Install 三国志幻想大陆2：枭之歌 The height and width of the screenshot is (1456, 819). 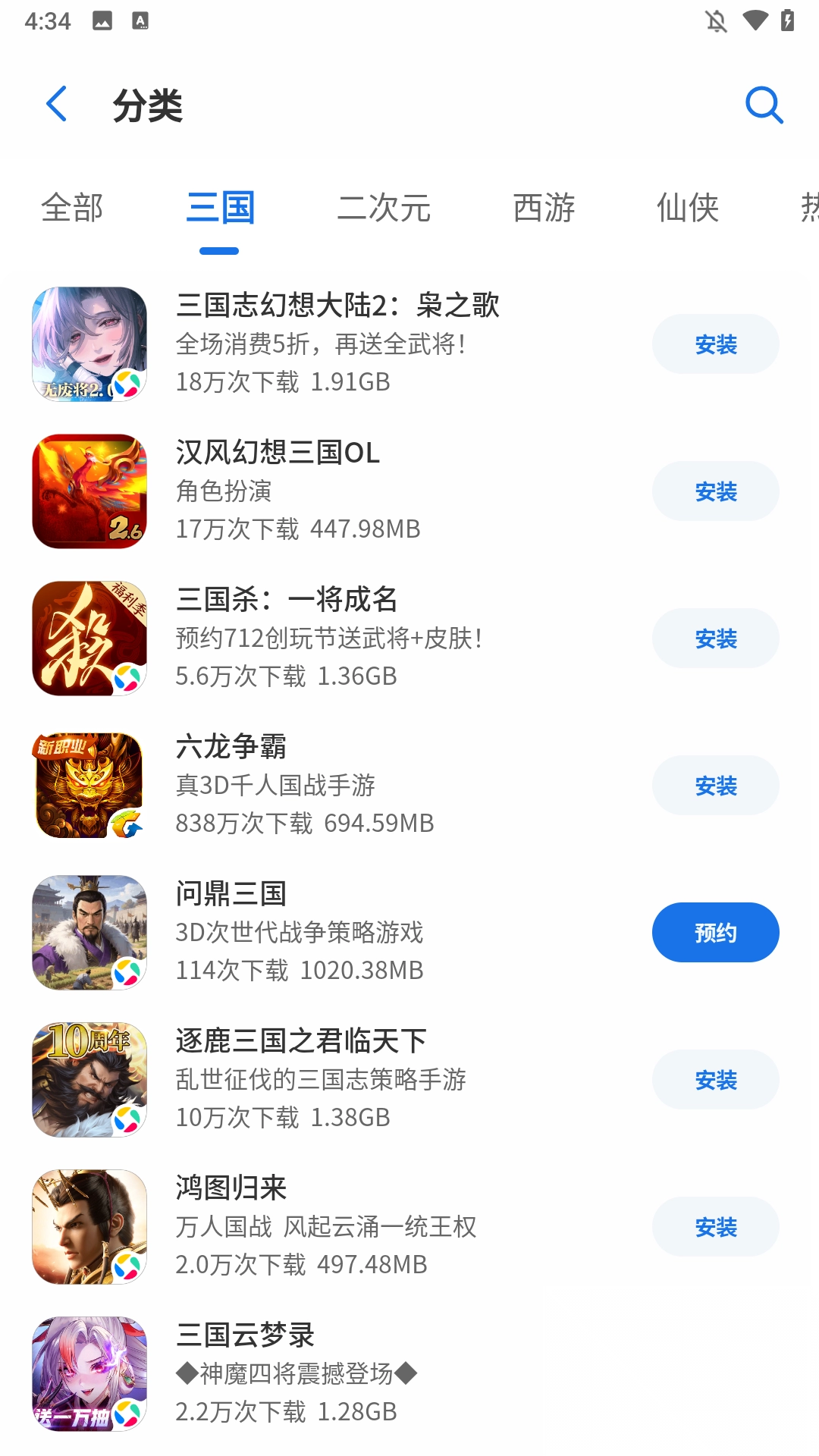pyautogui.click(x=715, y=344)
